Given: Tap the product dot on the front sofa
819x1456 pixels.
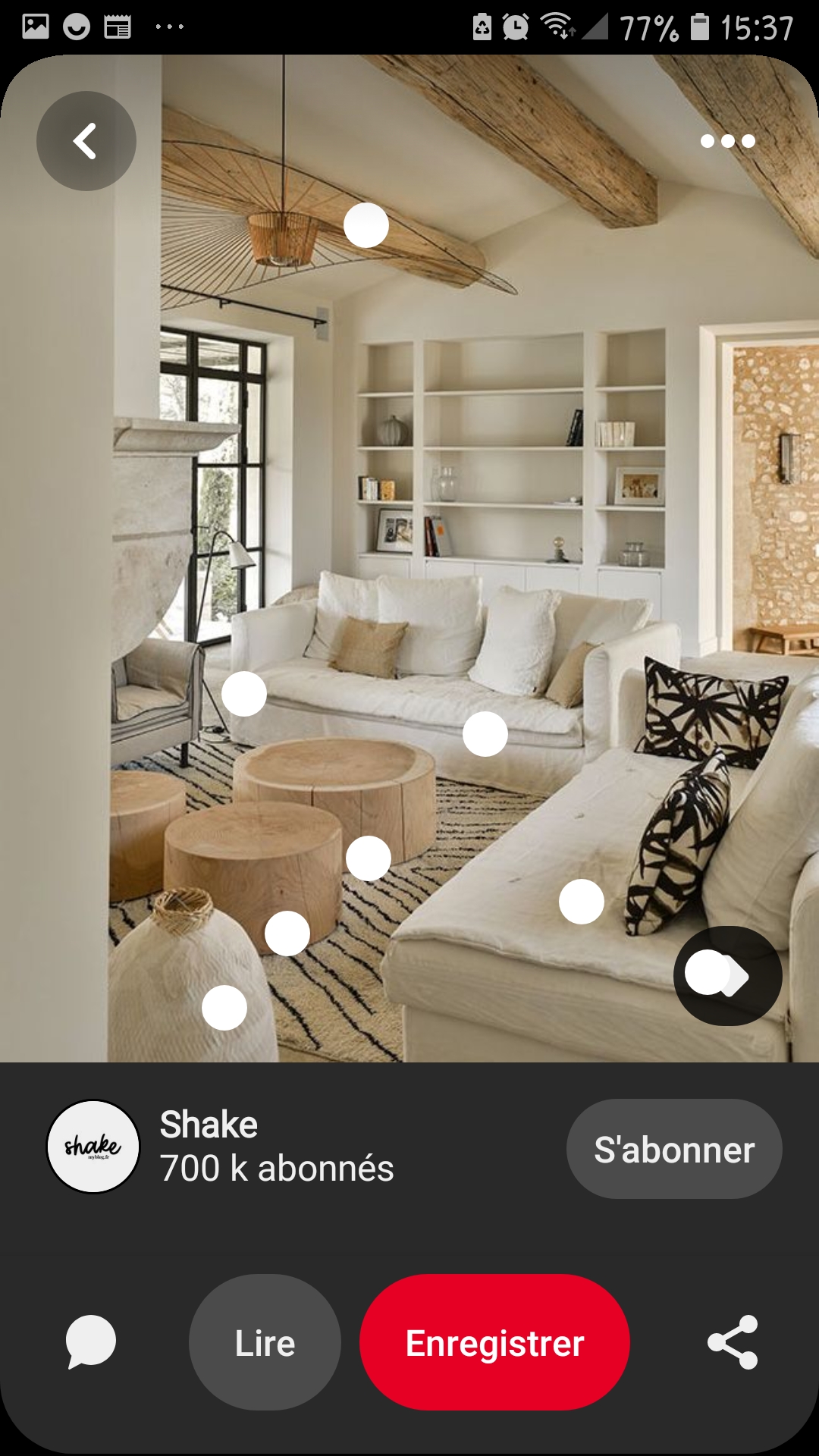Looking at the screenshot, I should pos(581,902).
